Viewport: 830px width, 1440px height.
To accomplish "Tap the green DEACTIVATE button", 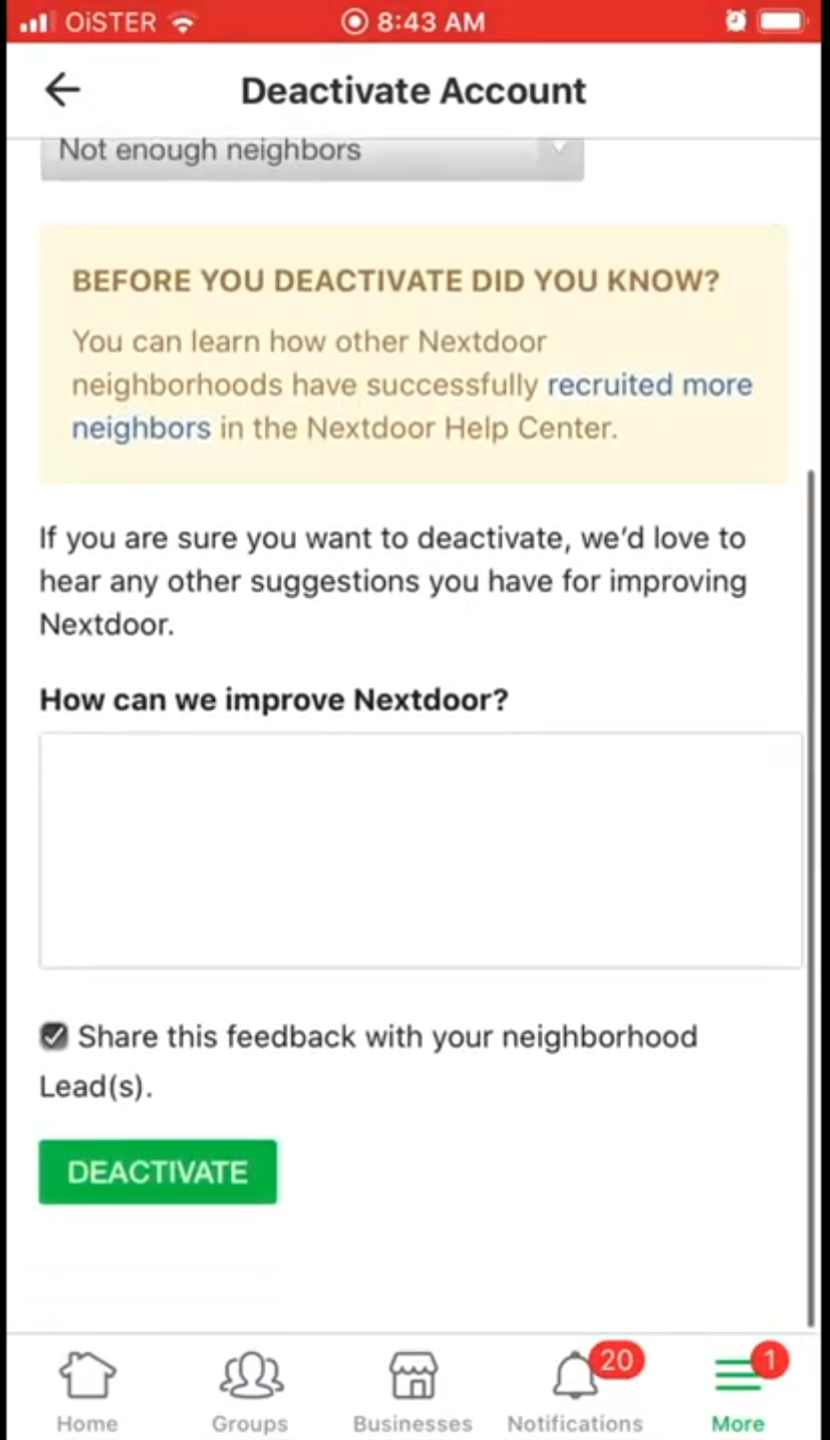I will (158, 1172).
